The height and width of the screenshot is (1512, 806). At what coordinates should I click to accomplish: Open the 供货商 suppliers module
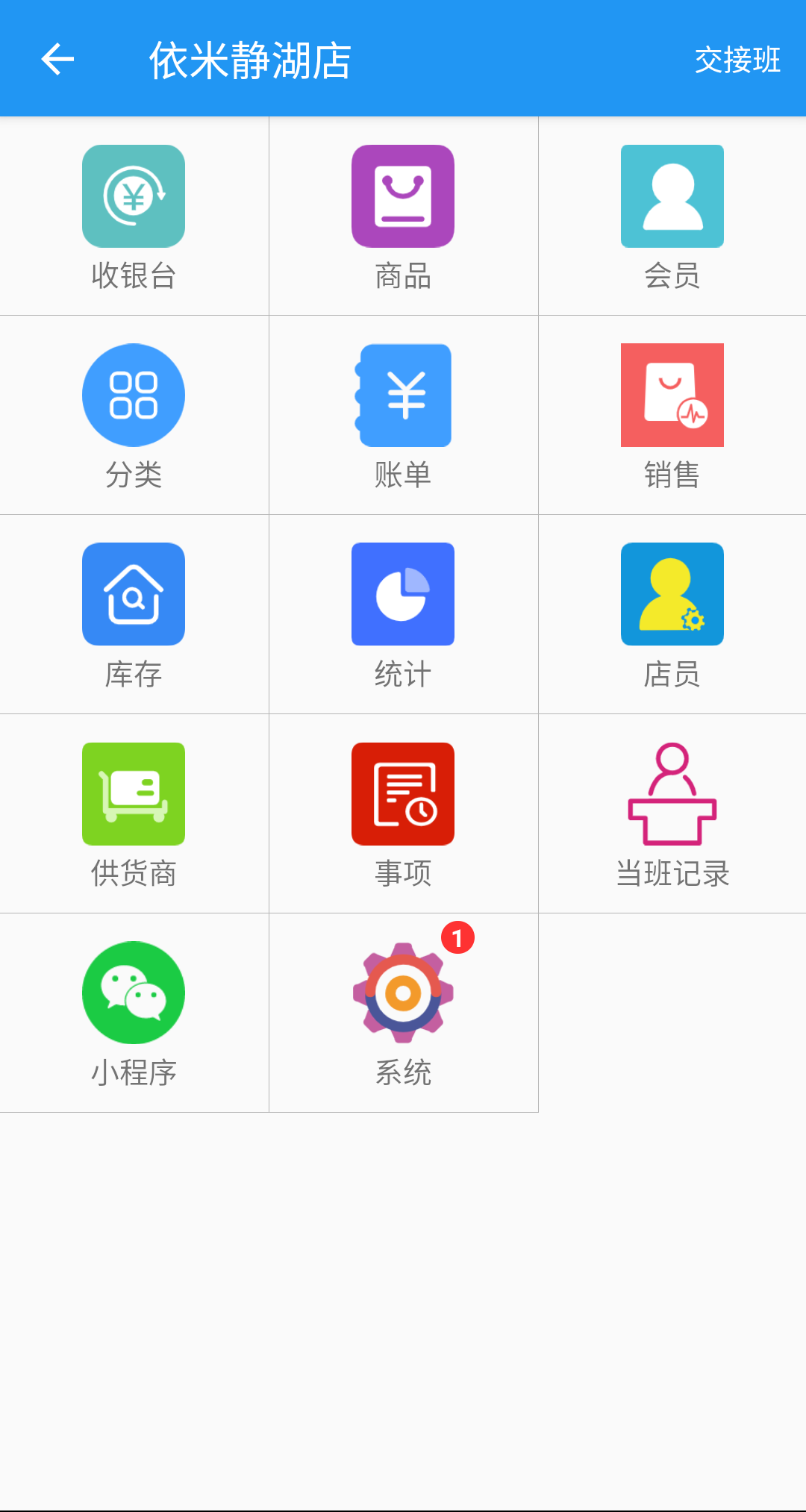(134, 814)
